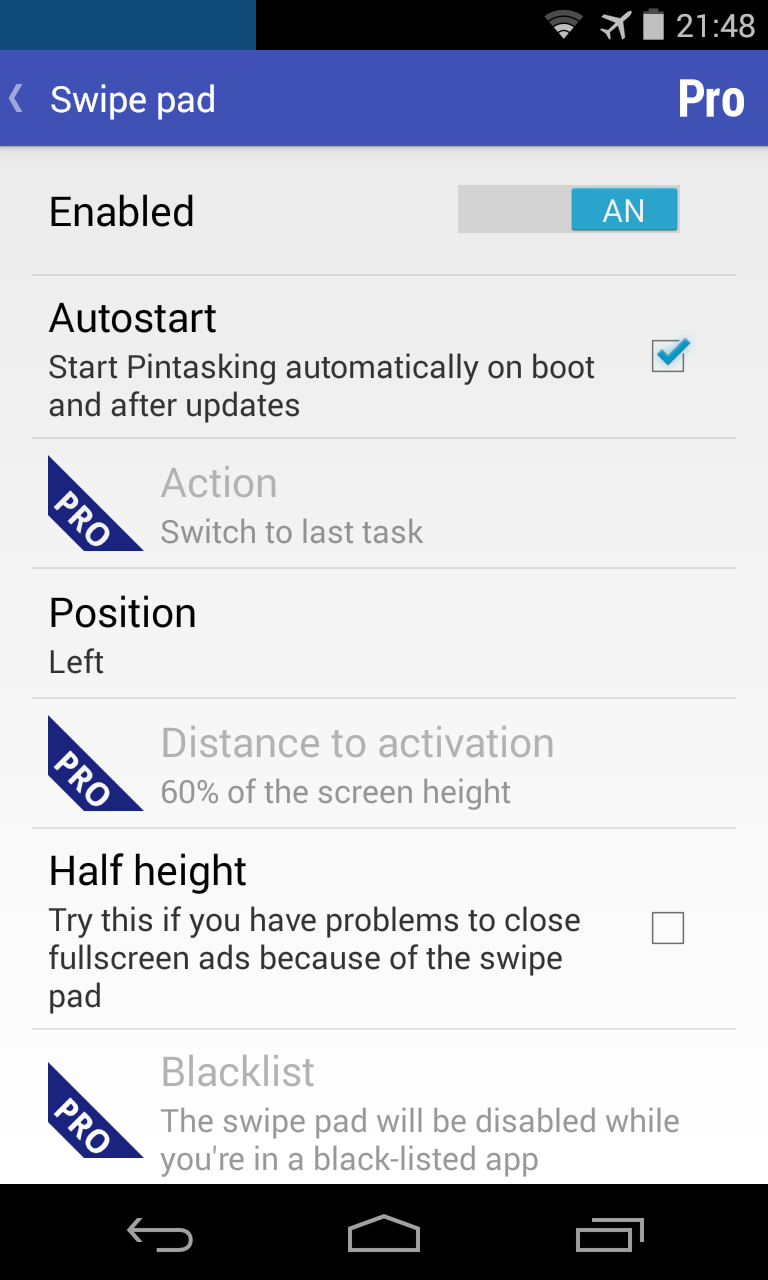The height and width of the screenshot is (1280, 768).
Task: Uncheck the Autostart checkbox
Action: click(x=668, y=356)
